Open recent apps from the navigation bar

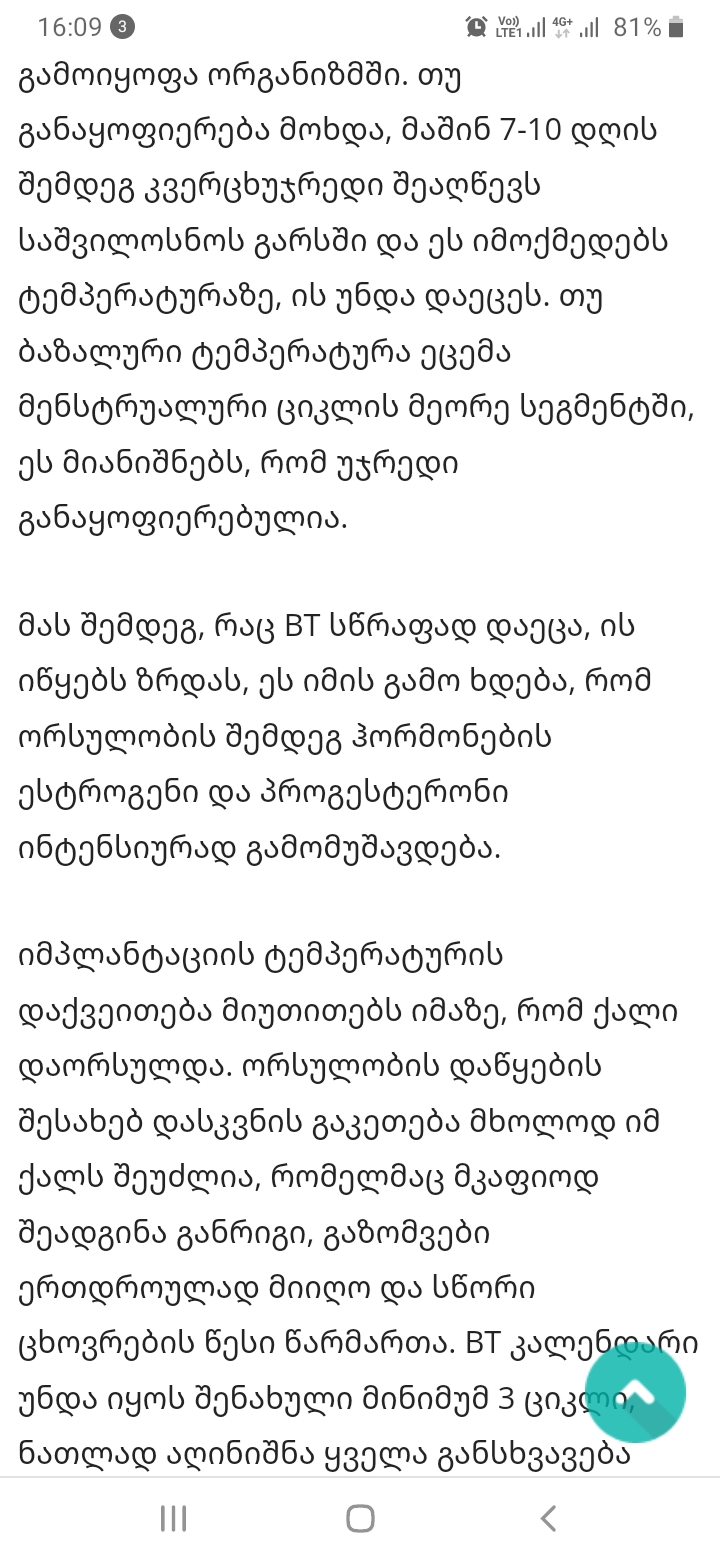[x=173, y=1518]
